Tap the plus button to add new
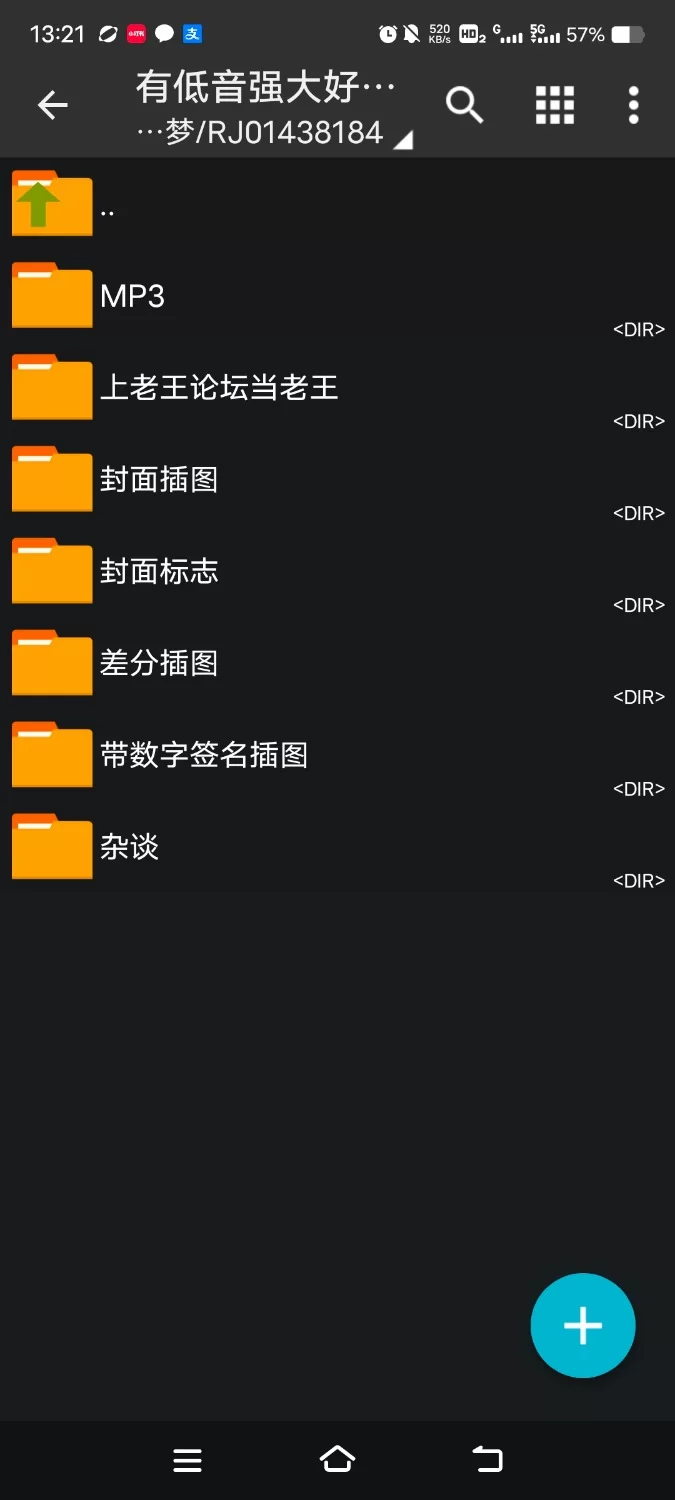Viewport: 675px width, 1500px height. [x=583, y=1325]
